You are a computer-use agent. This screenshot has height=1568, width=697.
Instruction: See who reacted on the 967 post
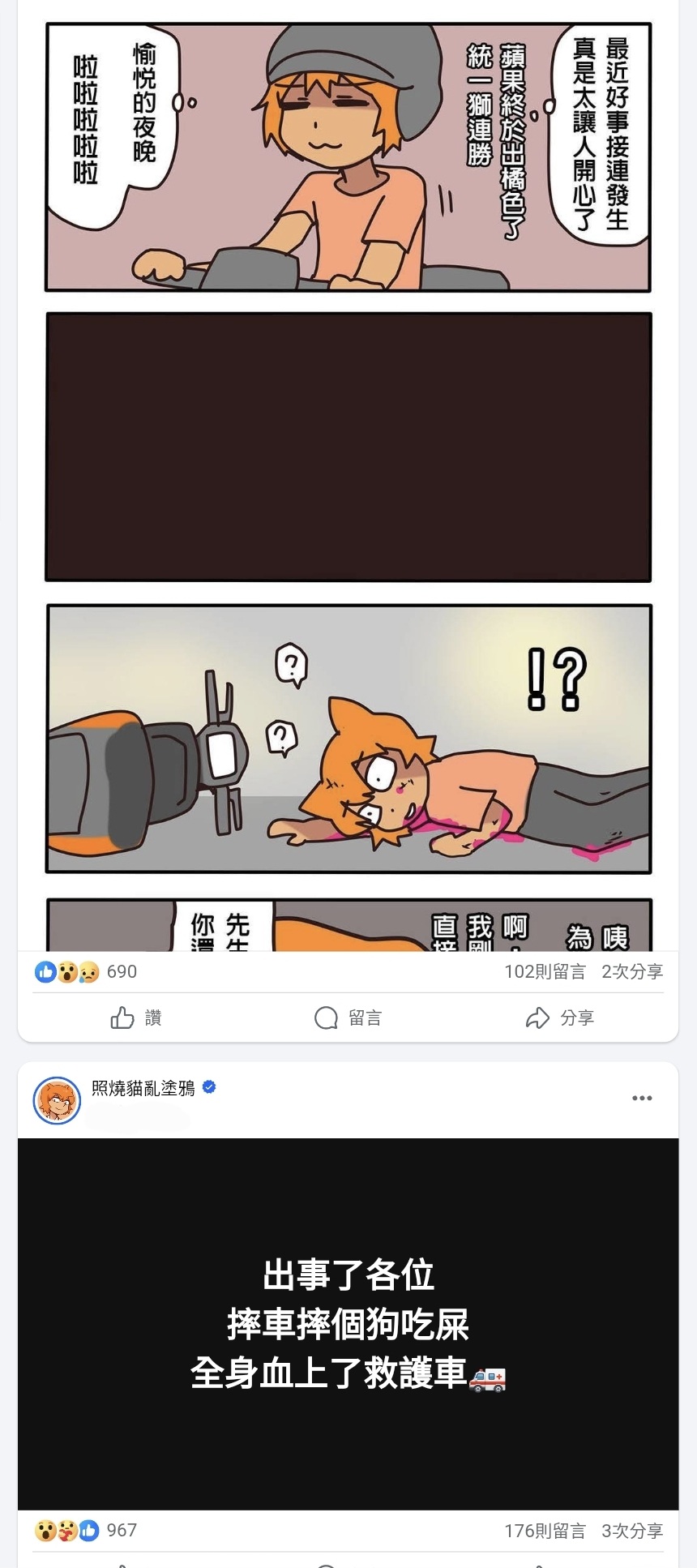click(x=85, y=1530)
